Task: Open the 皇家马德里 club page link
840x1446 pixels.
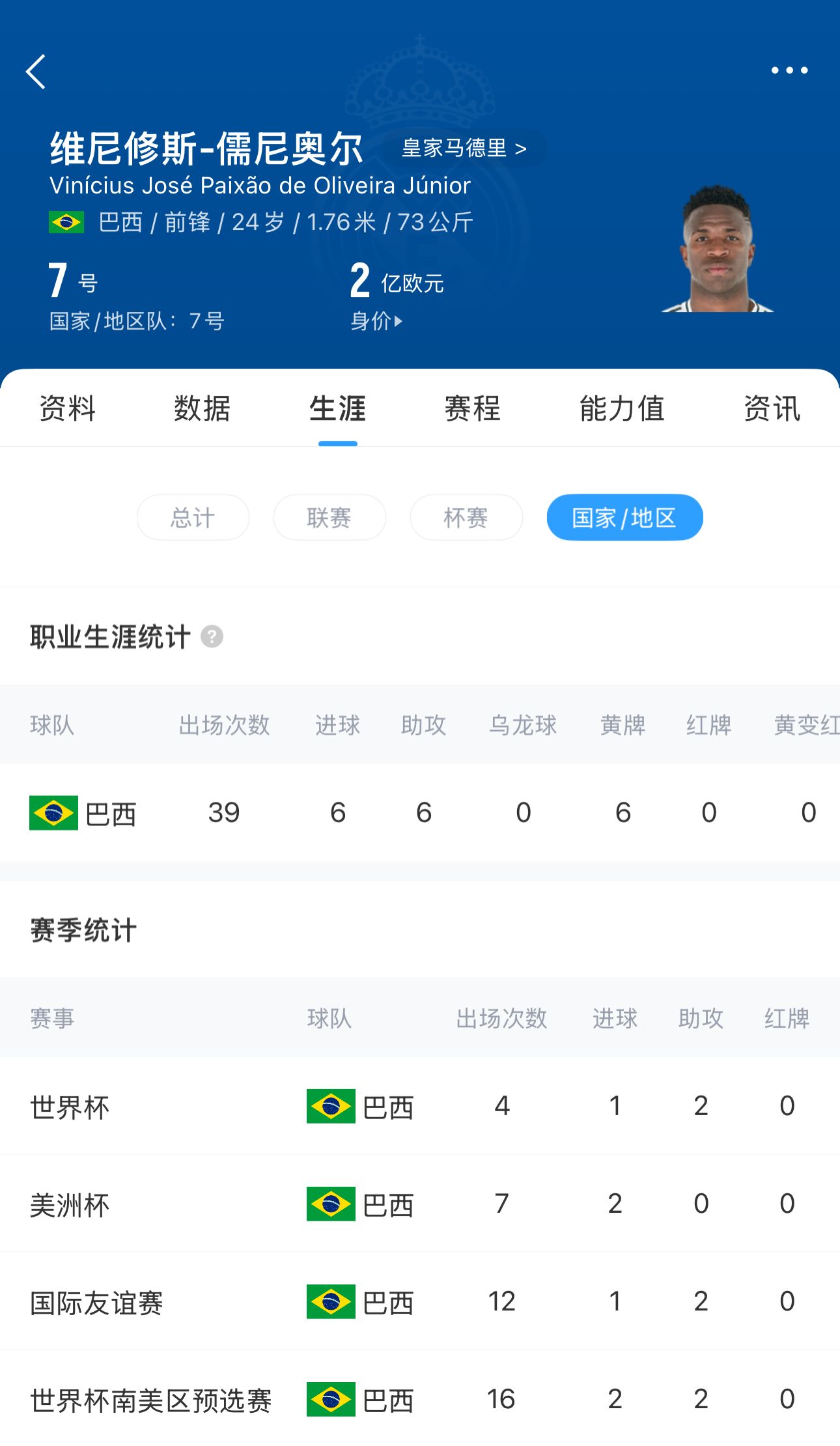Action: tap(464, 149)
